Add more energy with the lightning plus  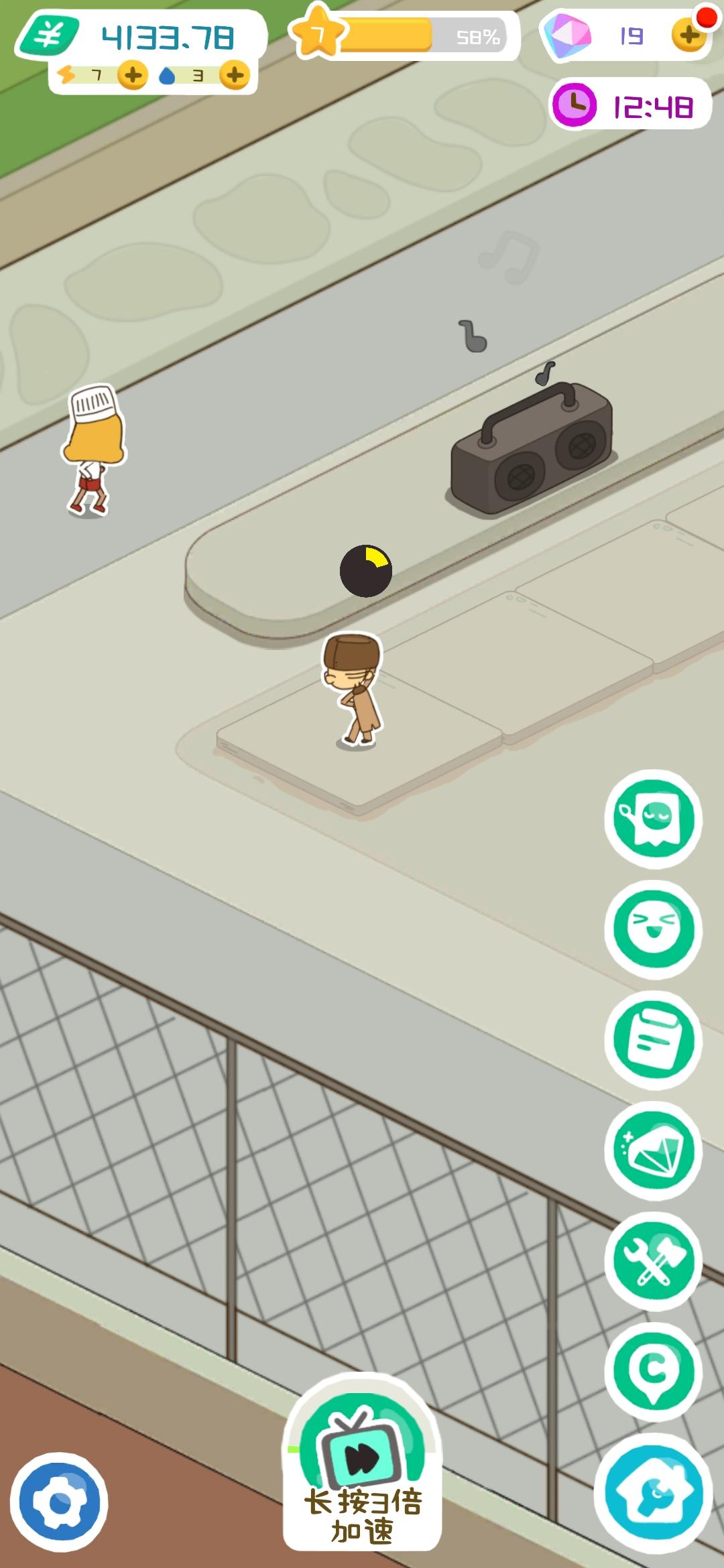[133, 75]
